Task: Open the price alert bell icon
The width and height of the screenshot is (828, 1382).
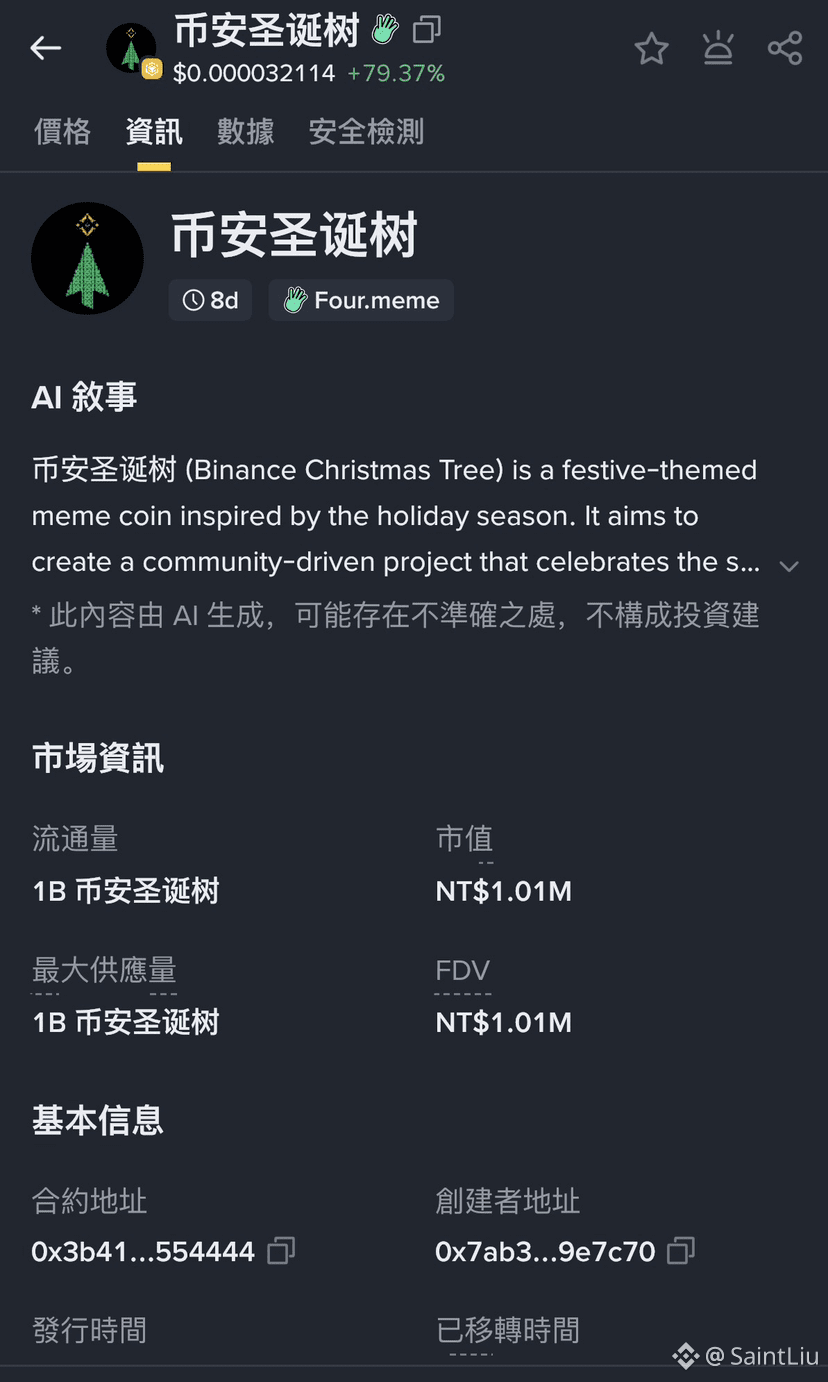Action: [x=718, y=47]
